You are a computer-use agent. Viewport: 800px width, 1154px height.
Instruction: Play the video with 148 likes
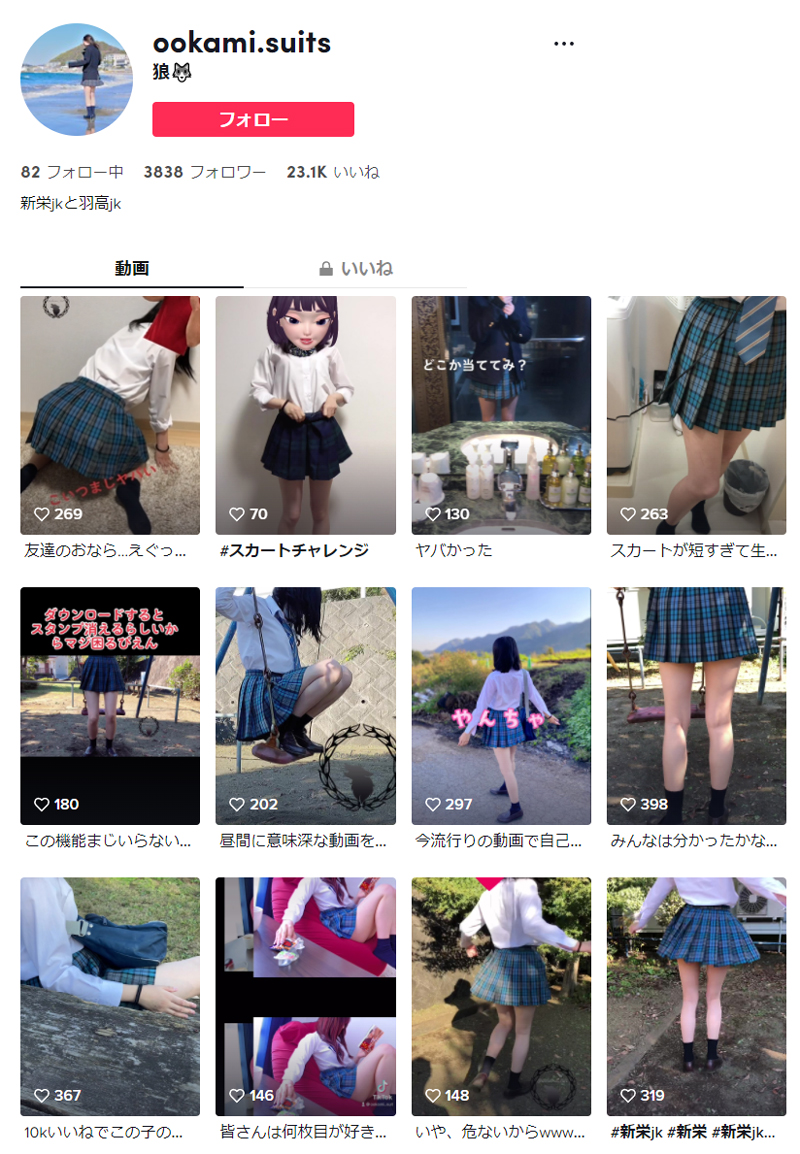click(x=501, y=996)
